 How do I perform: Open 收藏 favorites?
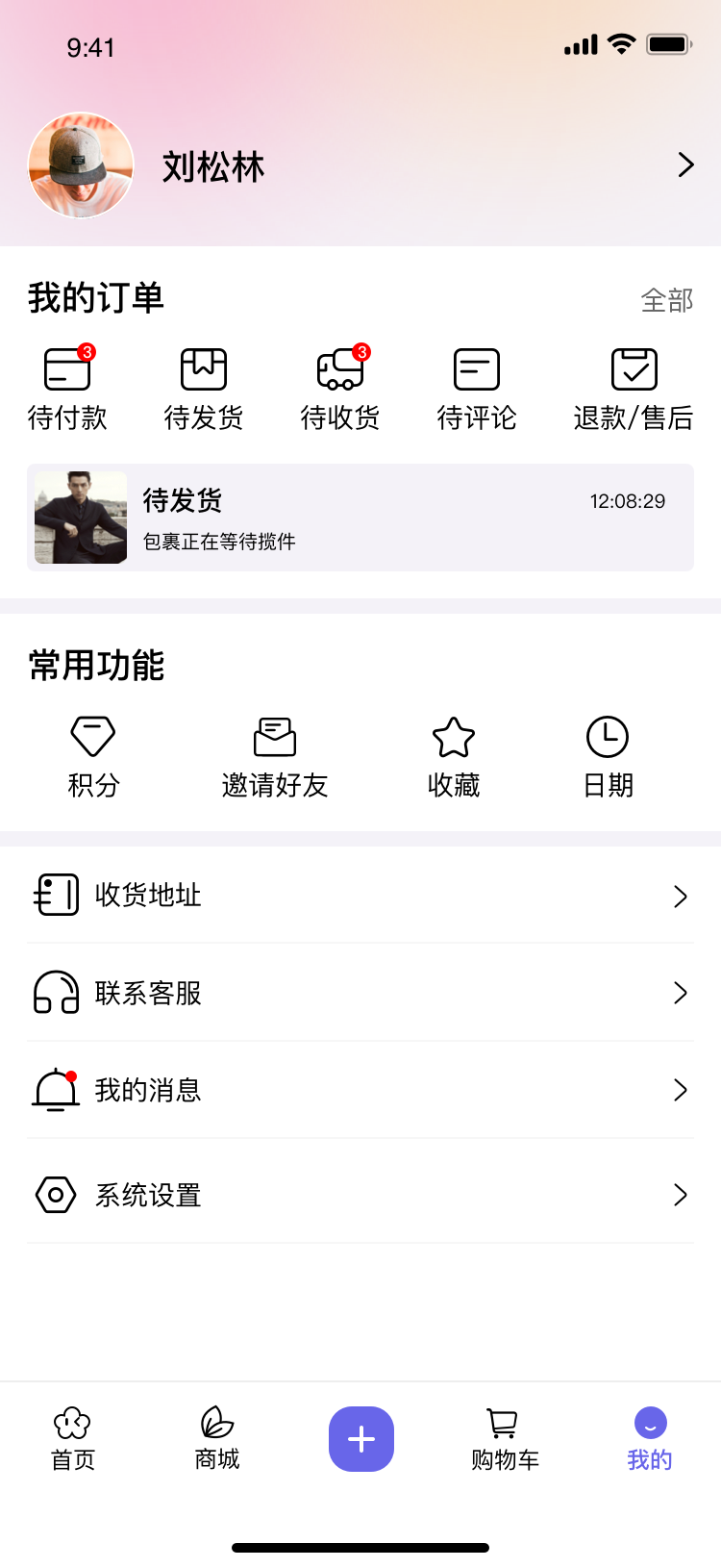454,757
